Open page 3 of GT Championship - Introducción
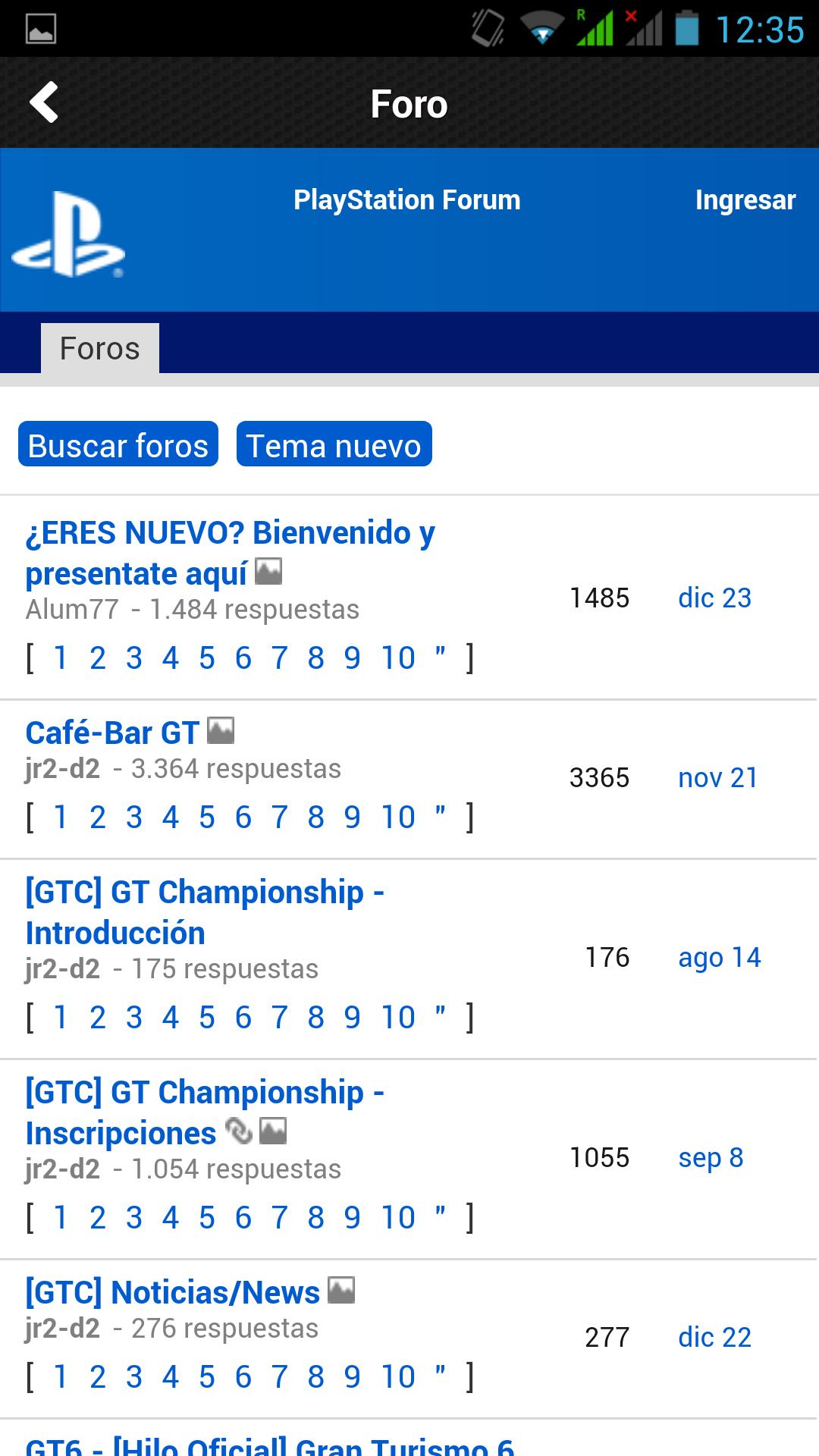Image resolution: width=819 pixels, height=1456 pixels. click(x=134, y=1018)
